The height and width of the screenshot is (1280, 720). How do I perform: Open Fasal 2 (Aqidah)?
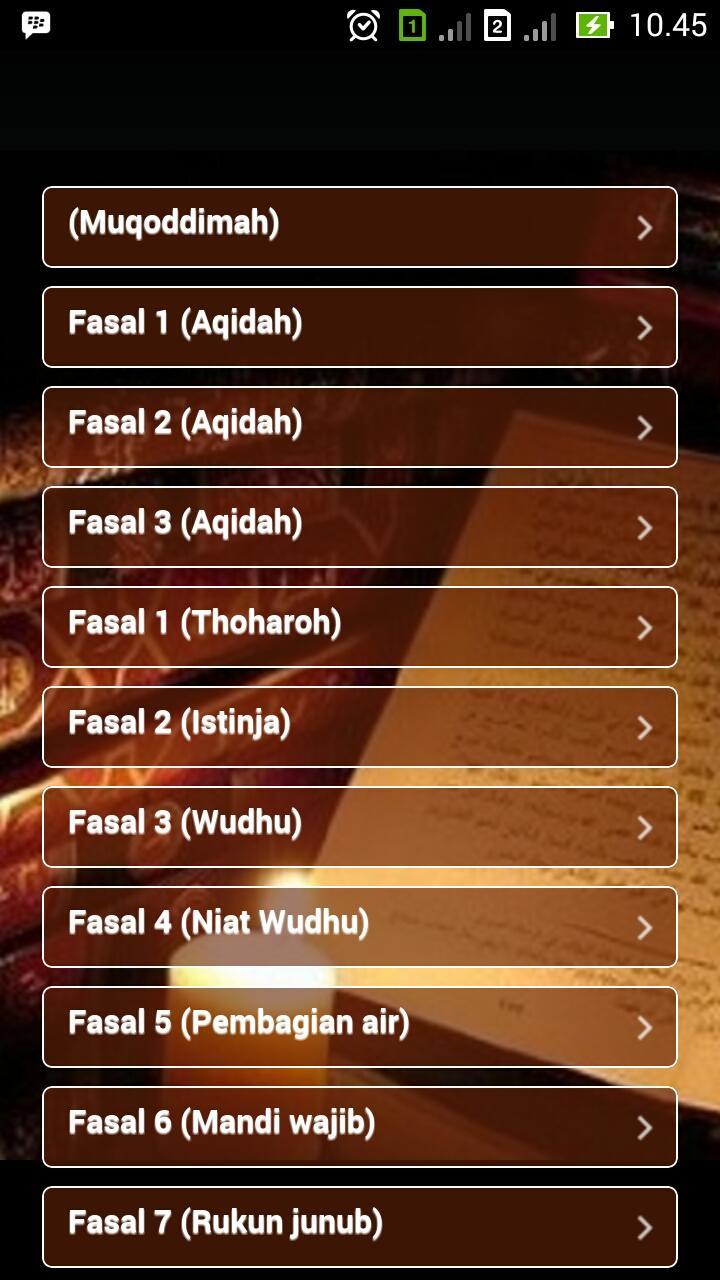(360, 427)
